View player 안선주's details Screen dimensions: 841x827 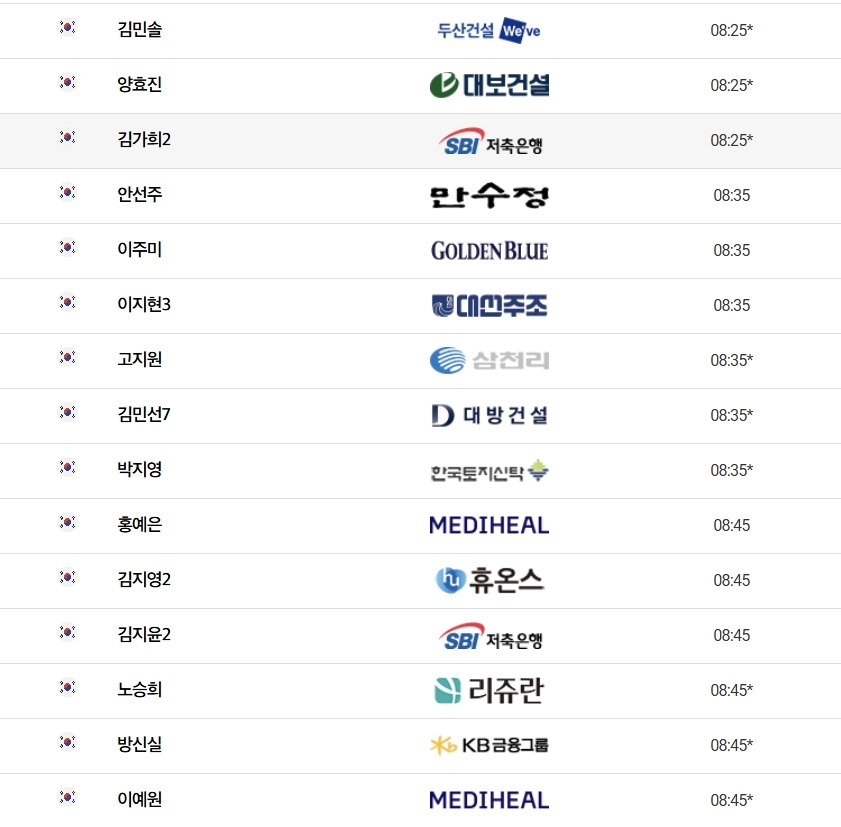coord(139,195)
